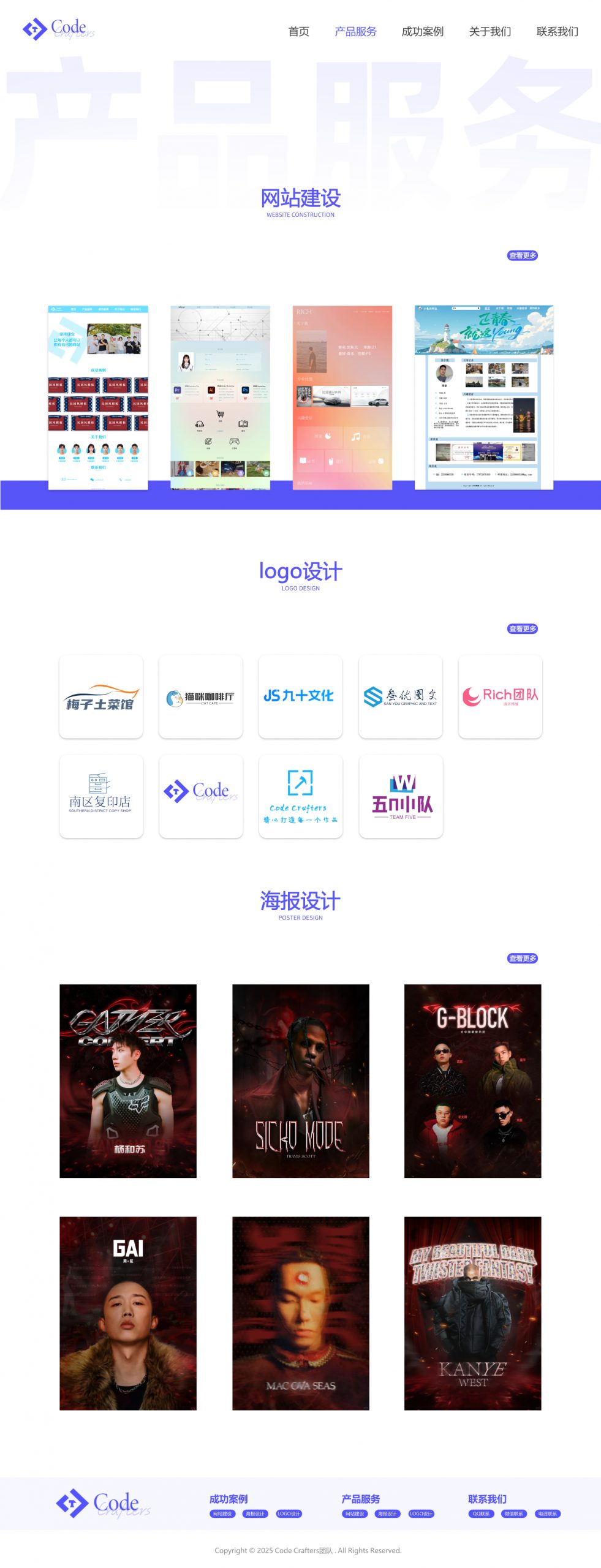601x1568 pixels.
Task: Switch to 关于我们 in the top nav
Action: [x=489, y=31]
